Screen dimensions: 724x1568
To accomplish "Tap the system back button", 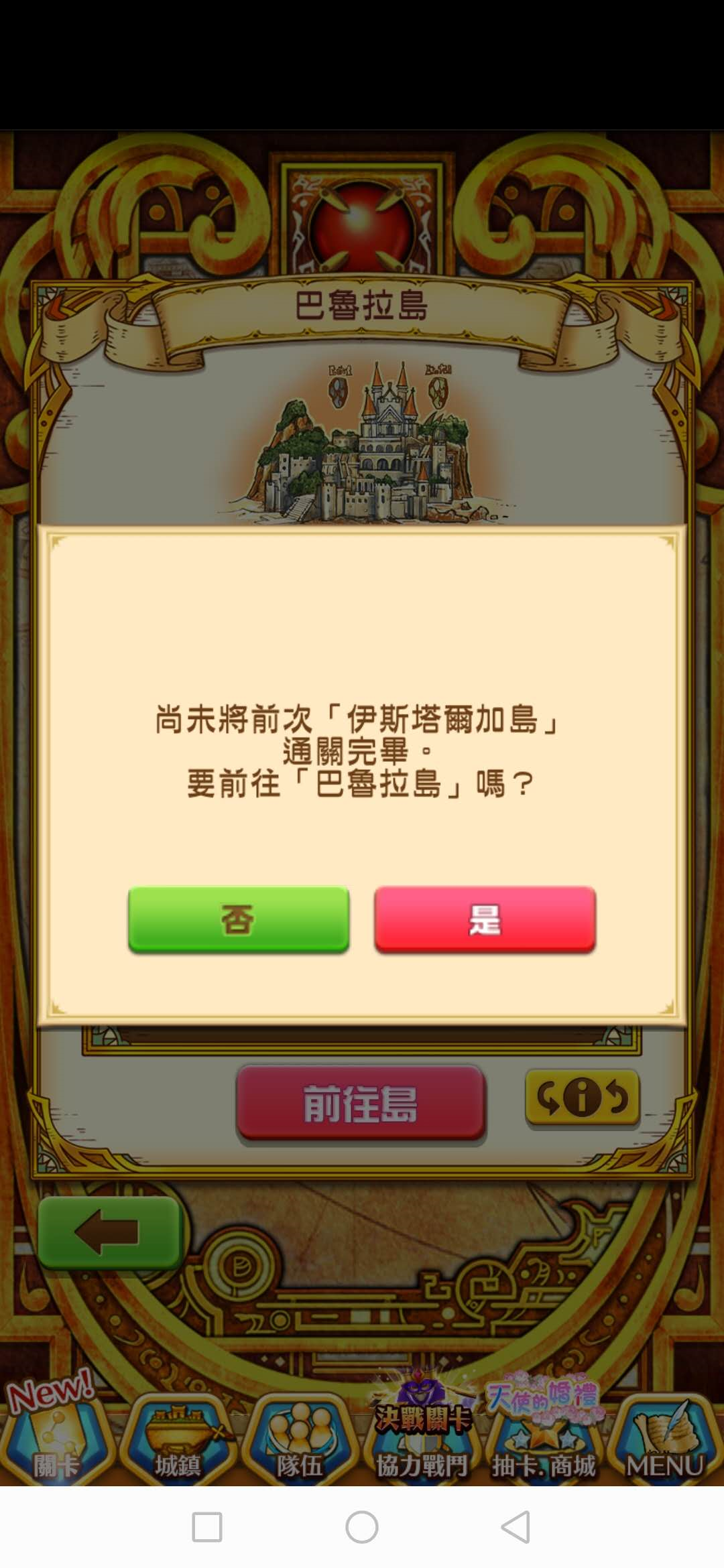I will 516,1527.
